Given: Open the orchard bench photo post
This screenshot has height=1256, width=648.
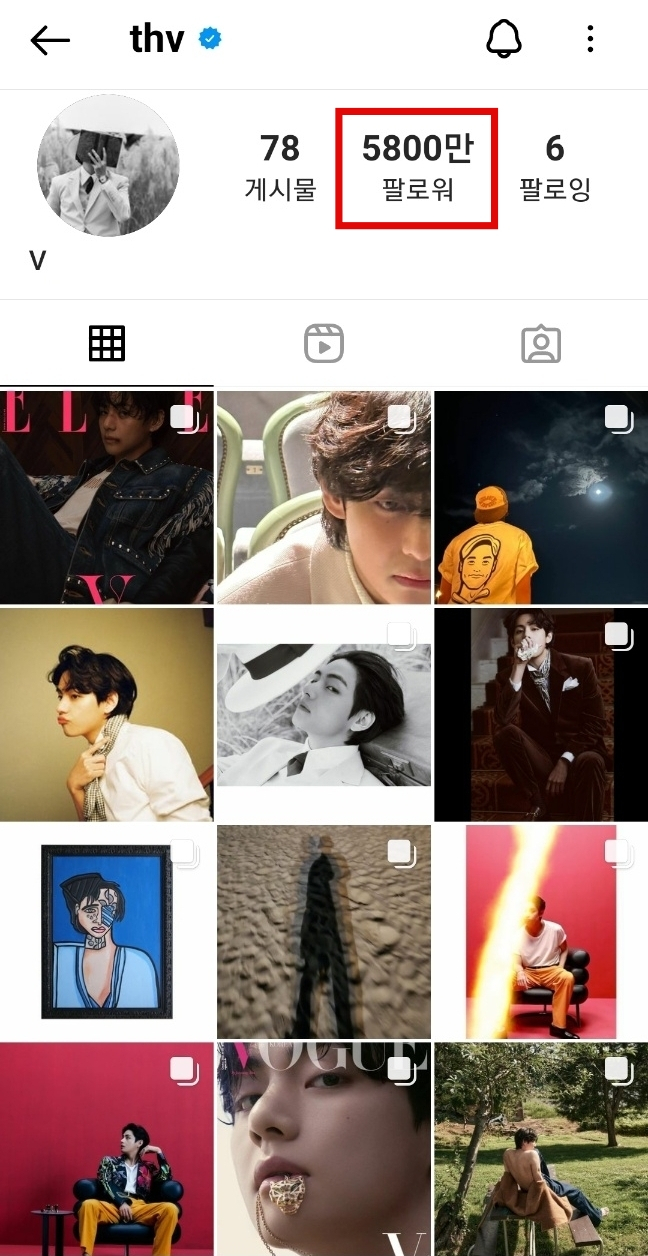Looking at the screenshot, I should [541, 1148].
